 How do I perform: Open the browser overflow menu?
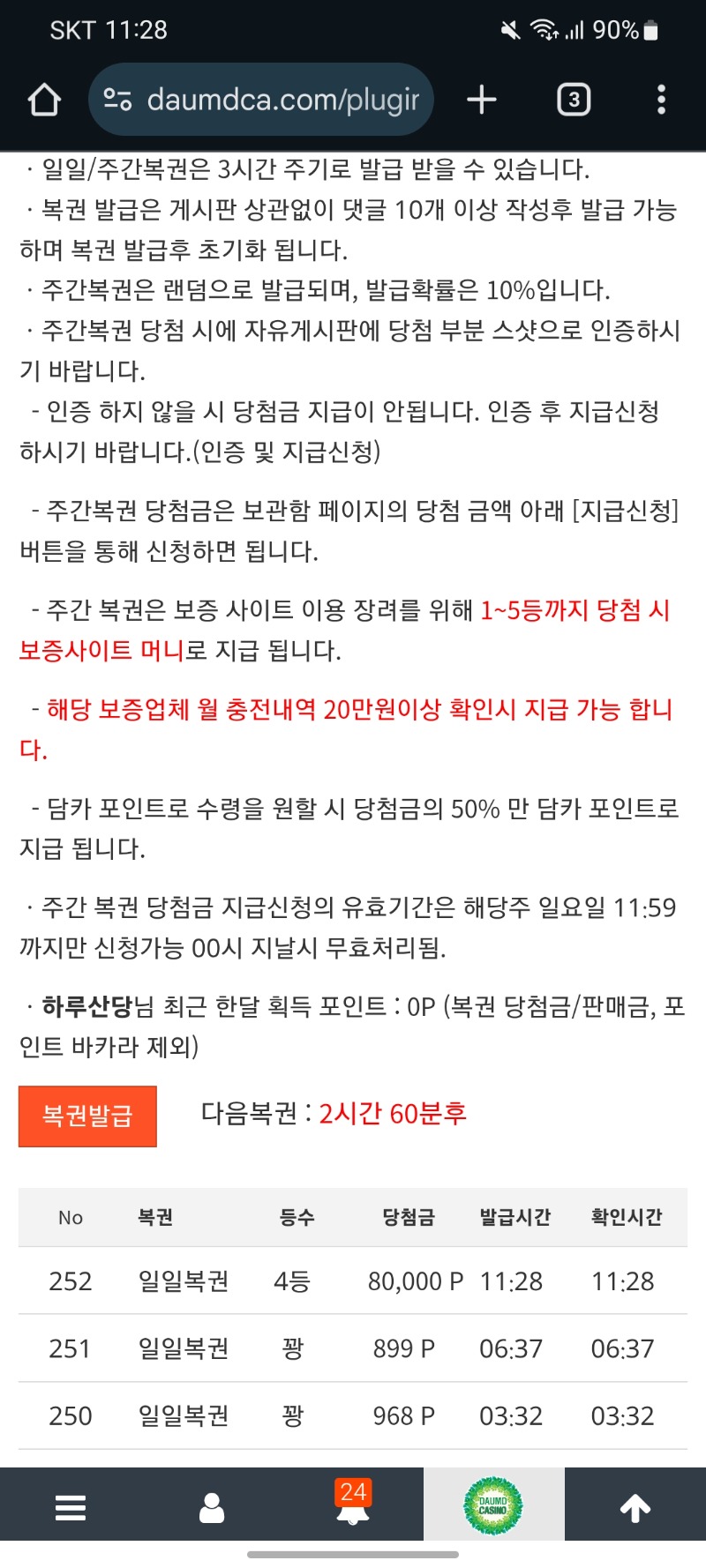tap(661, 100)
